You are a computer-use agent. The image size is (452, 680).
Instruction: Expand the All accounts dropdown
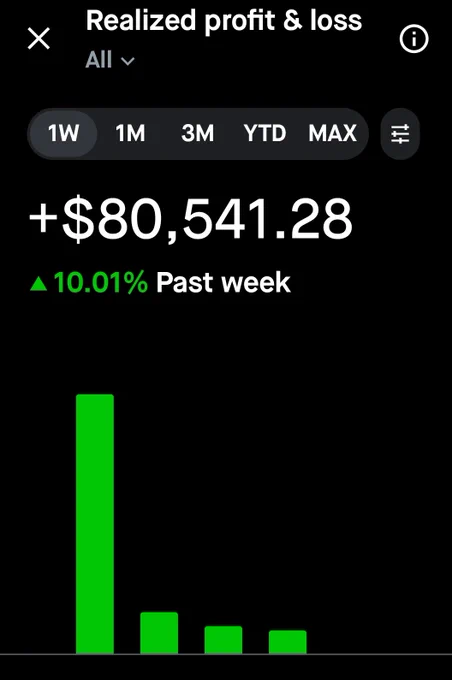[x=110, y=60]
